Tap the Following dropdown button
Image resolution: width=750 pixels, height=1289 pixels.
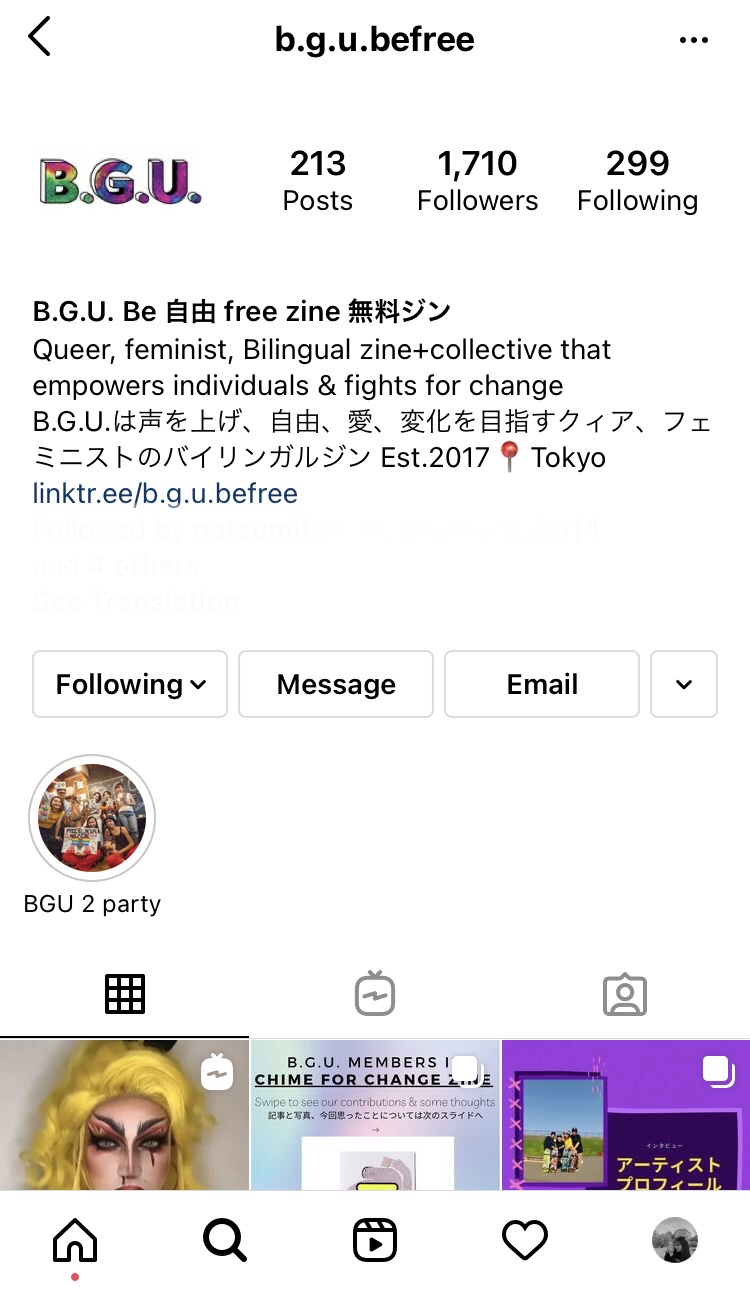(x=130, y=684)
